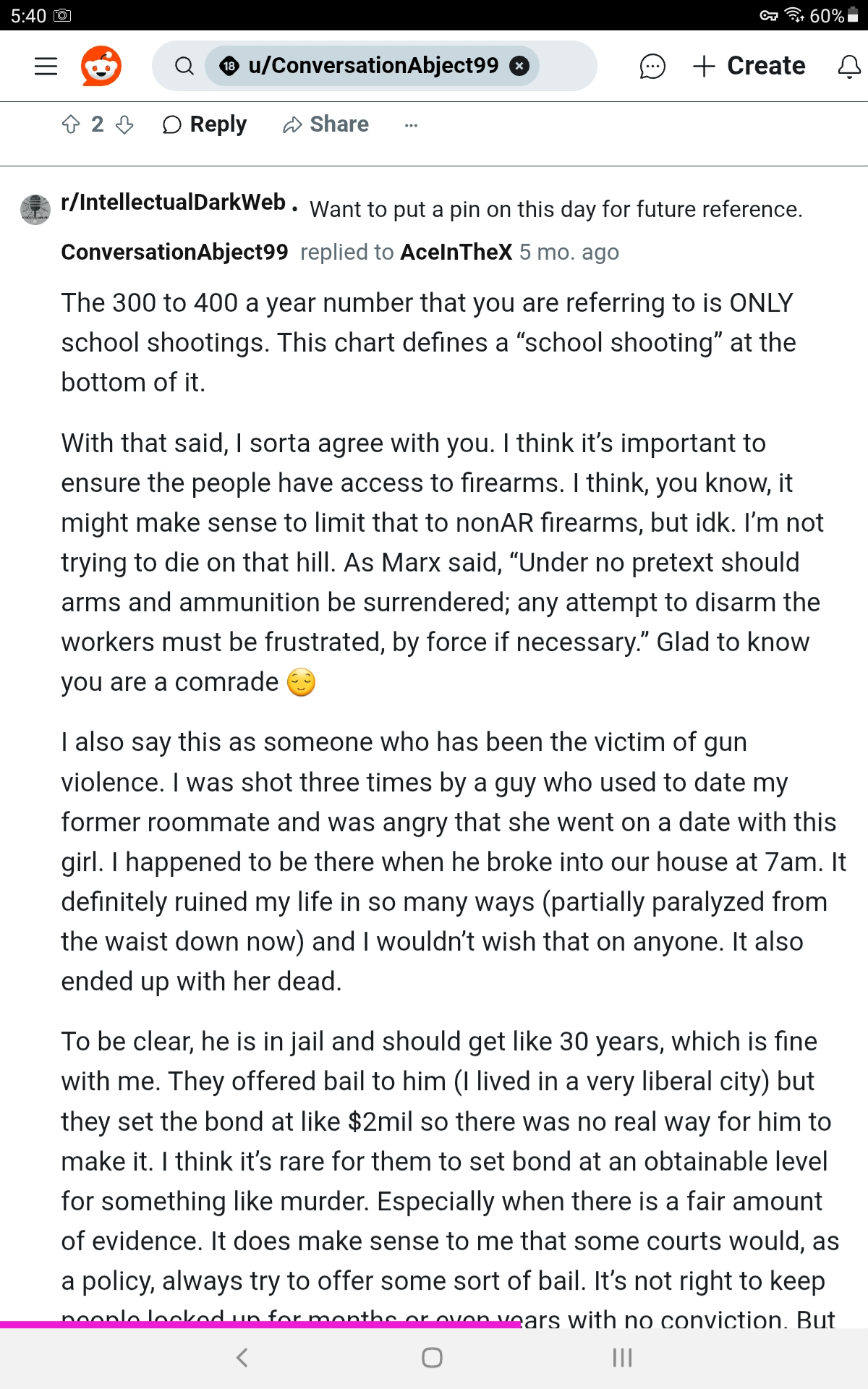Open the r/IntellectualDarkWeb community
The height and width of the screenshot is (1389, 868).
(x=173, y=203)
